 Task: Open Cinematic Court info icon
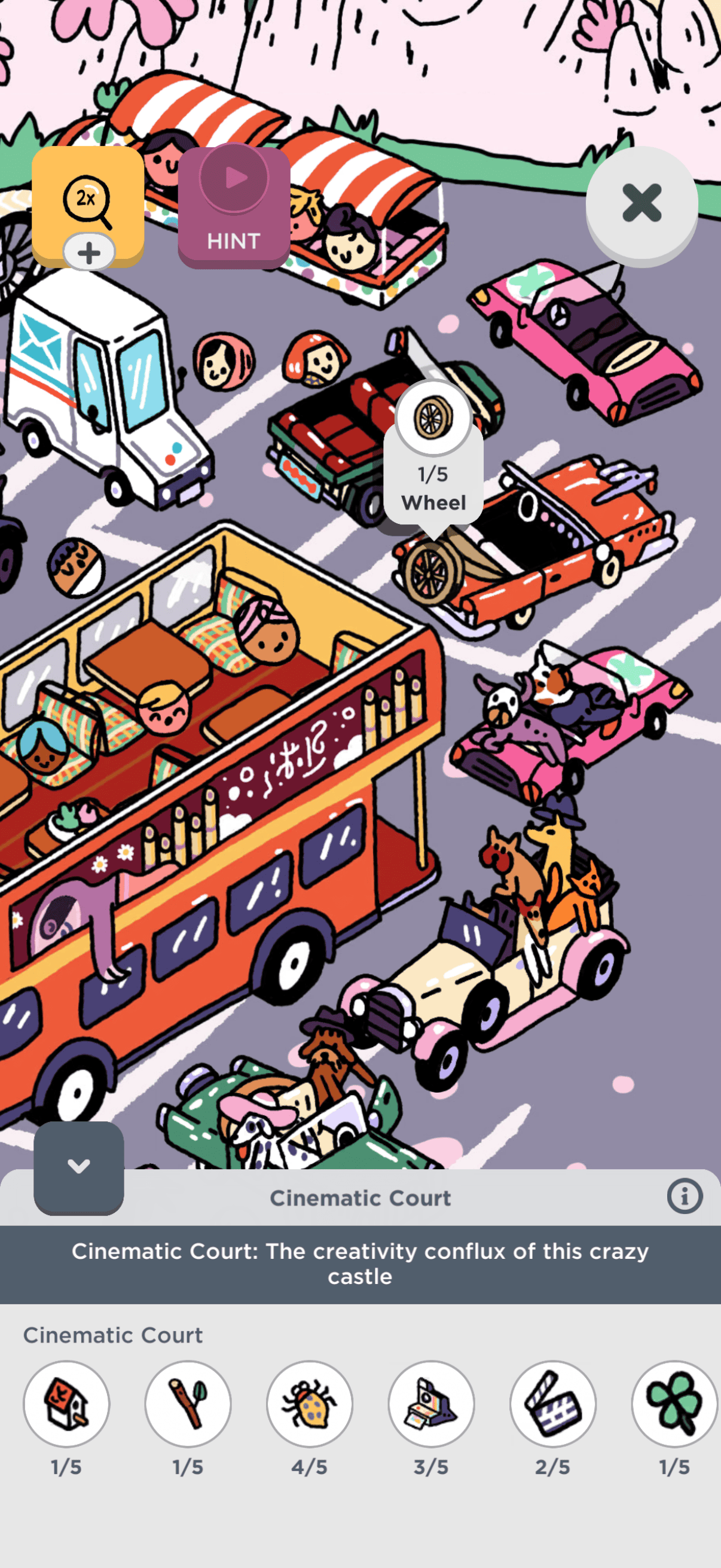(684, 1196)
